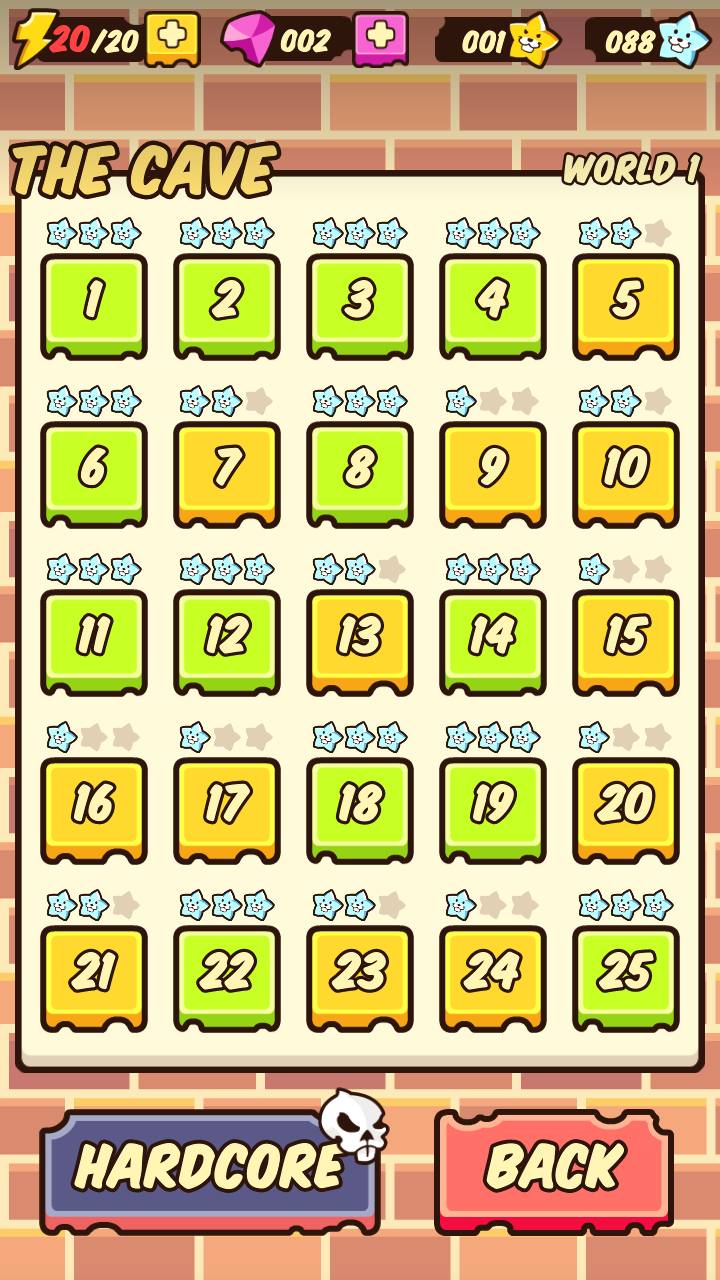Replay level 13

(x=360, y=640)
